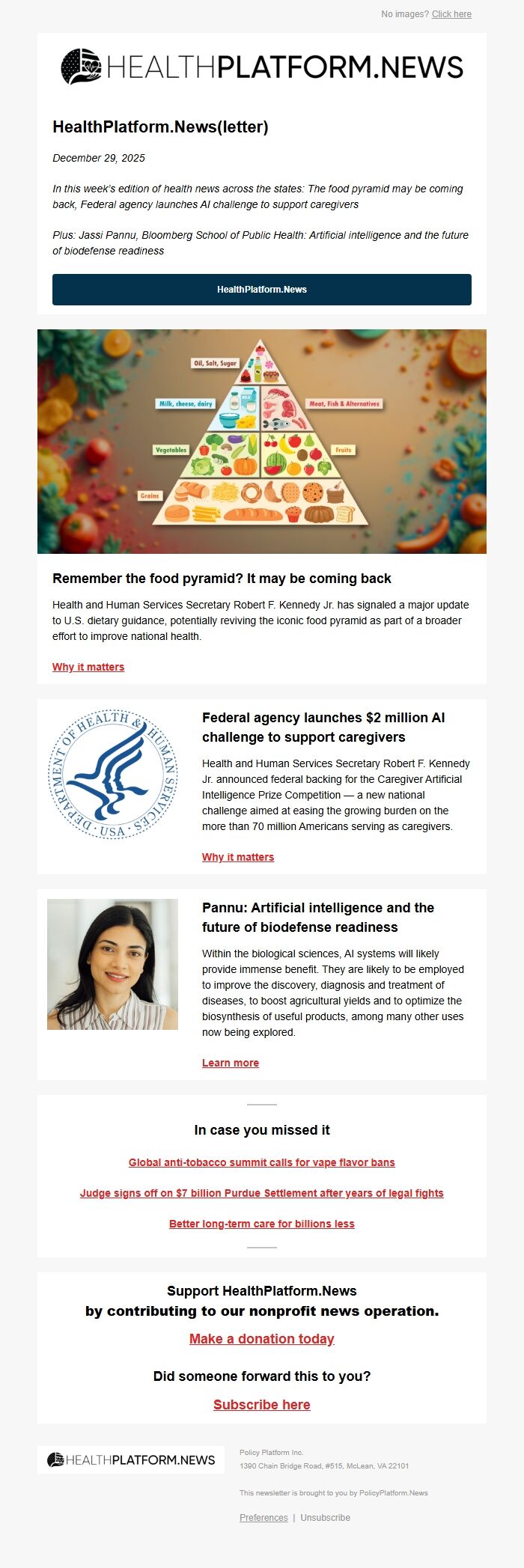Open 'Why it matters' under food pyramid story
Viewport: 524px width, 1568px height.
(x=88, y=667)
